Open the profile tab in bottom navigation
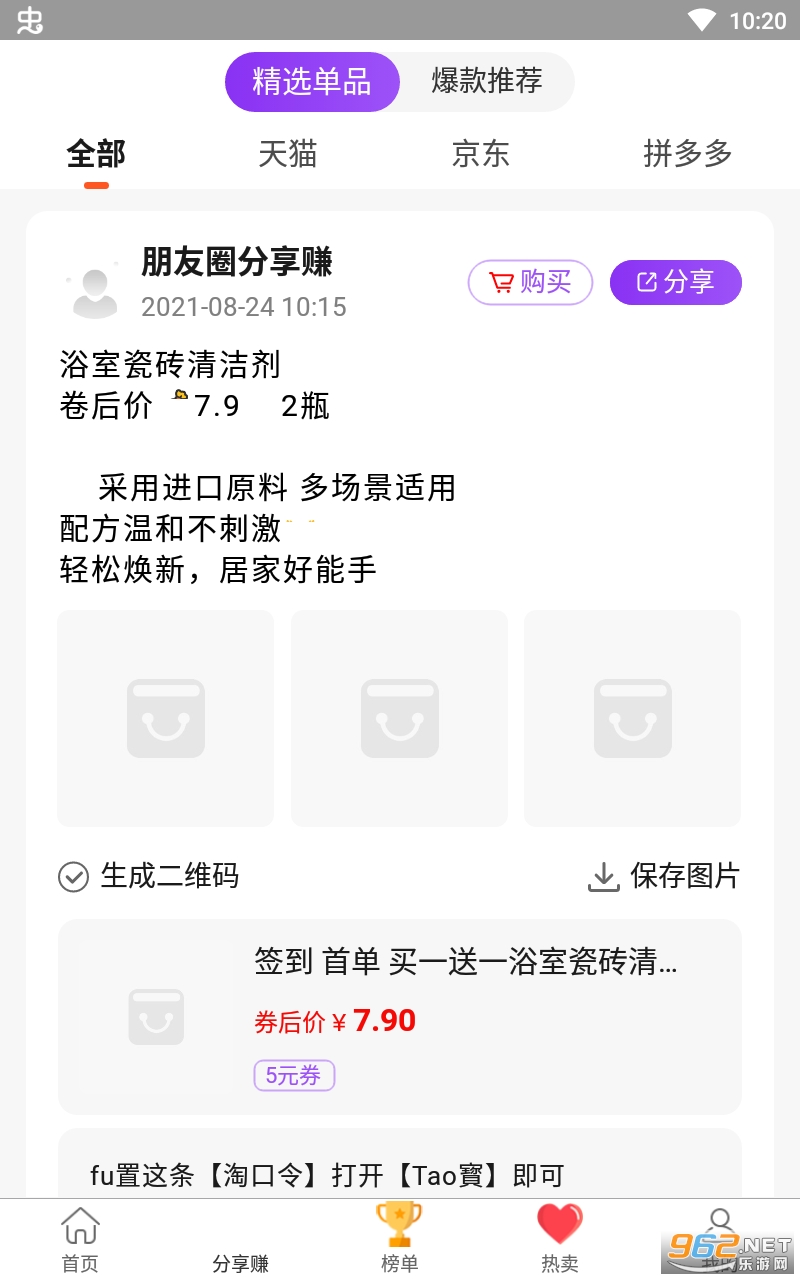The image size is (800, 1280). [718, 1238]
